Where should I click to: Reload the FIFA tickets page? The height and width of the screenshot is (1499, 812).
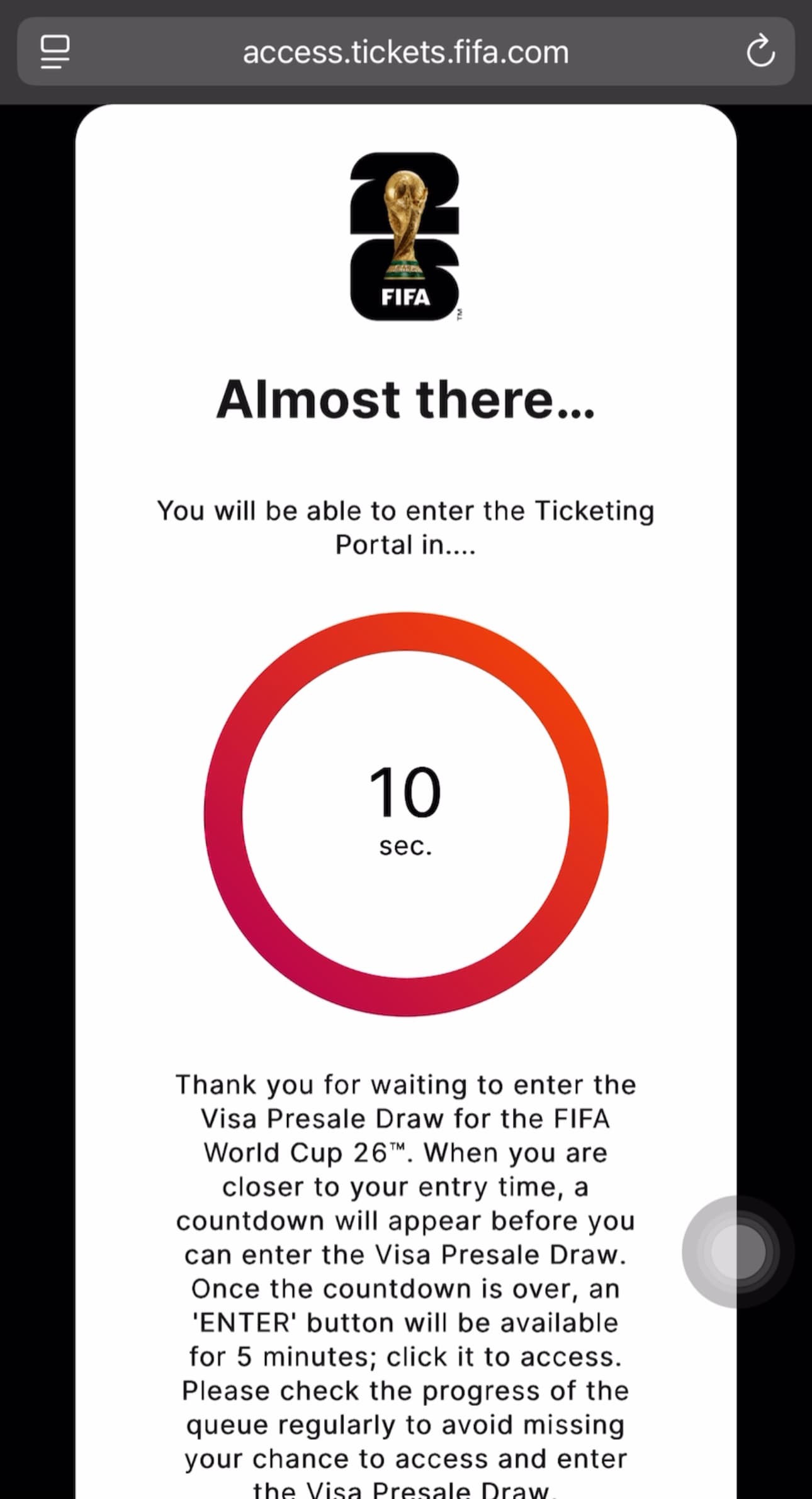tap(760, 52)
